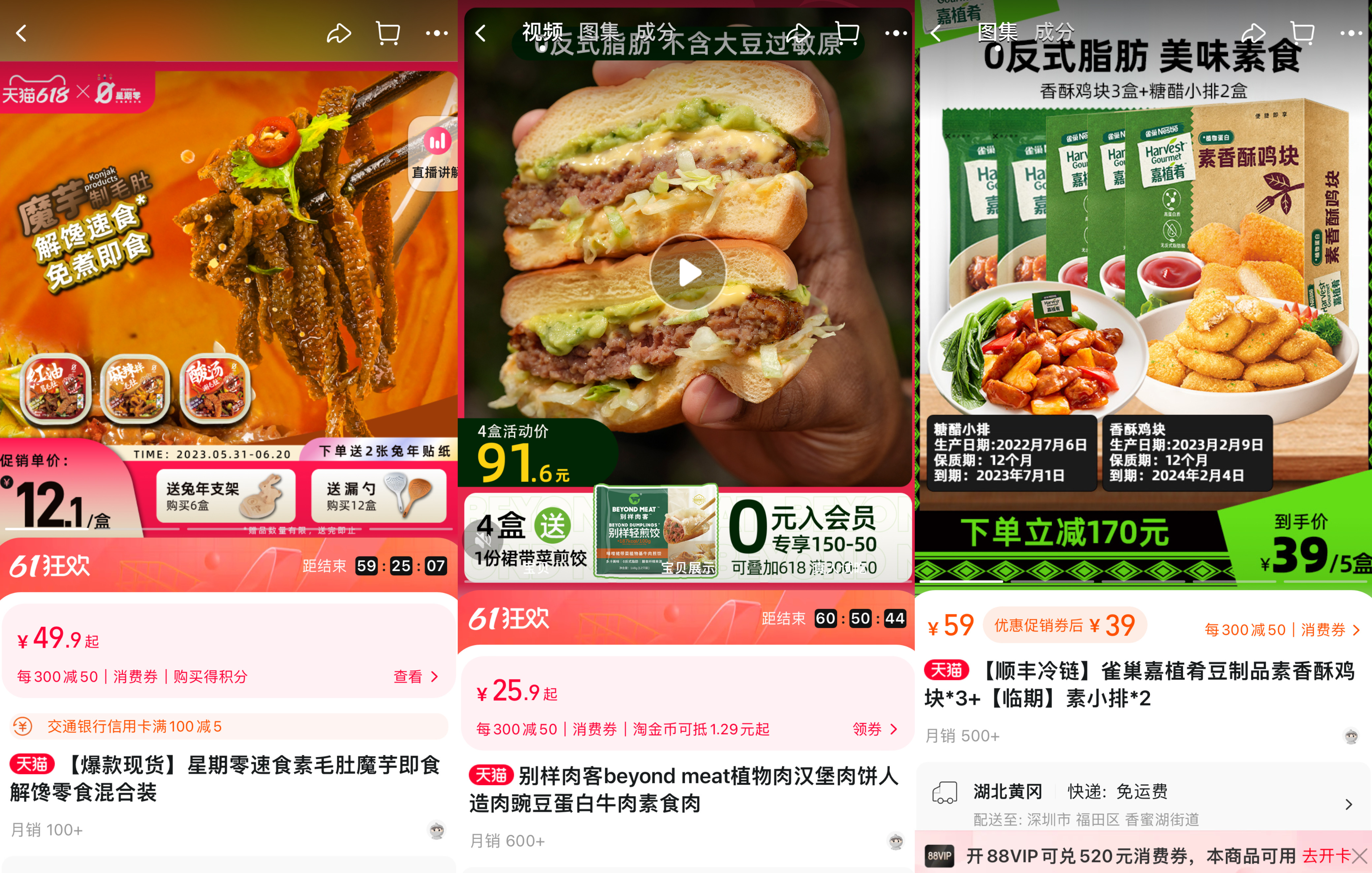Tap 查看 to view the 49.9 price coupons
The image size is (1372, 873).
click(415, 676)
